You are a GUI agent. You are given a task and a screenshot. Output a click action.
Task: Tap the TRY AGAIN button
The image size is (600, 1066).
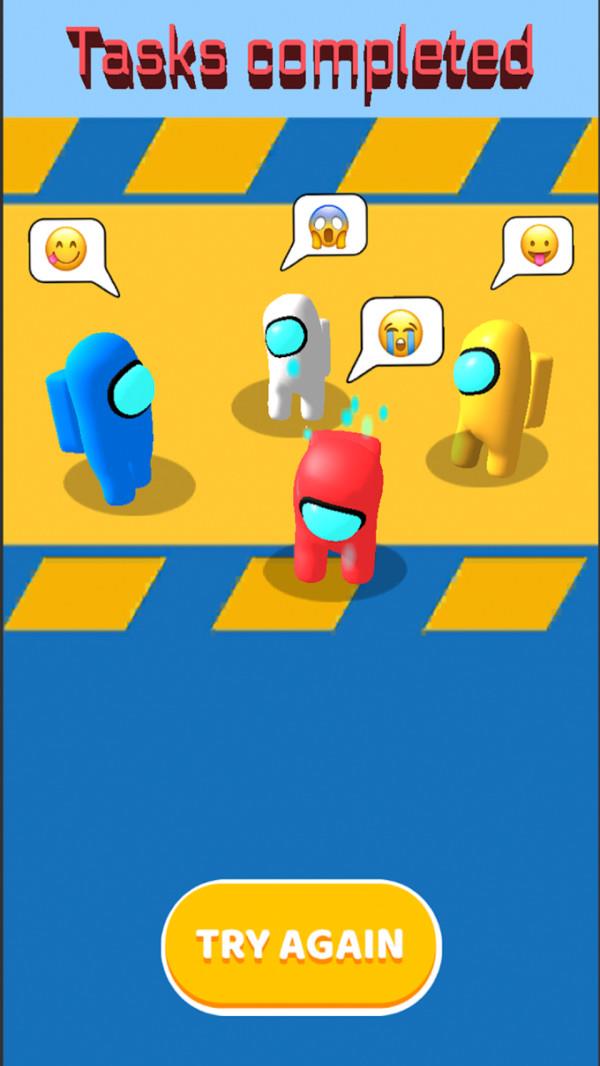tap(300, 945)
